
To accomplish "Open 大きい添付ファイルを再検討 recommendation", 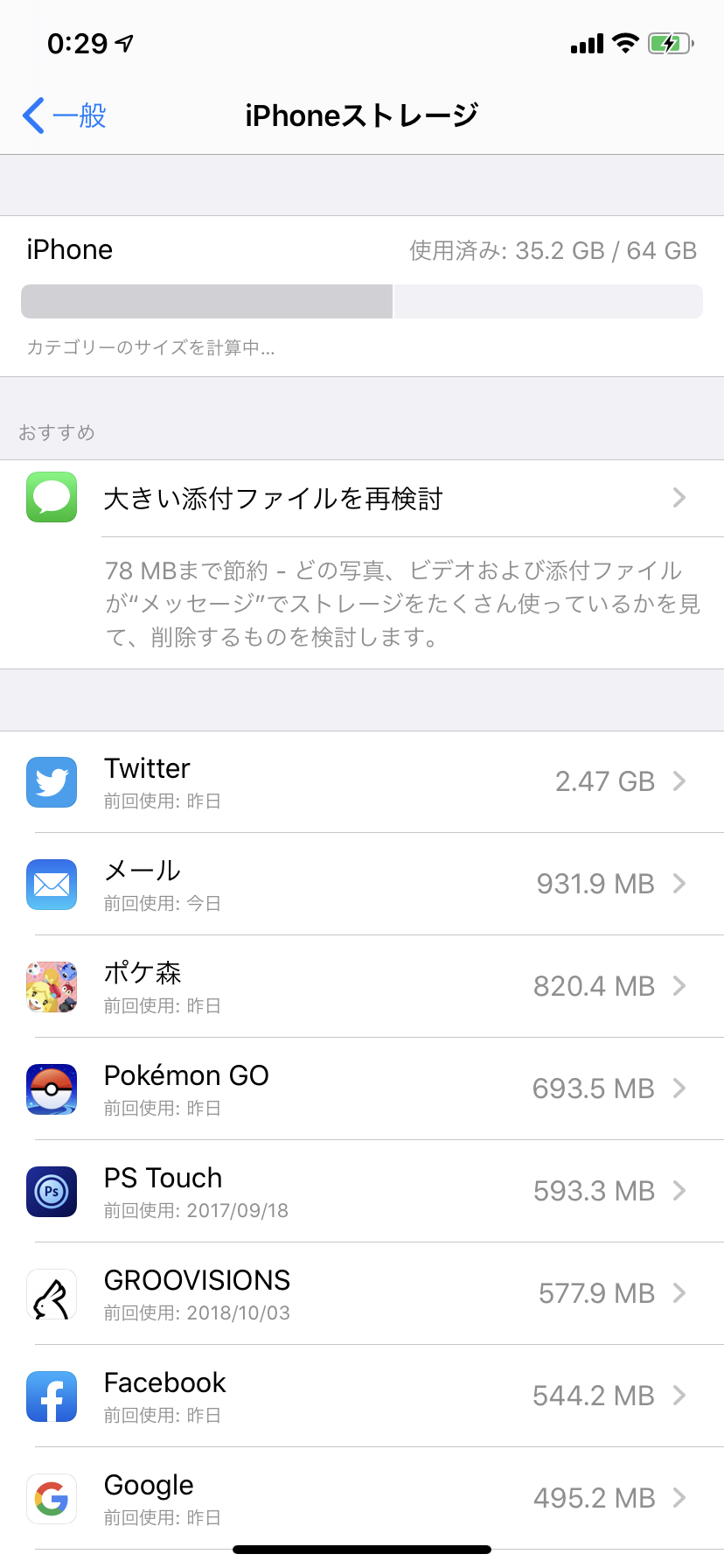I will point(361,499).
